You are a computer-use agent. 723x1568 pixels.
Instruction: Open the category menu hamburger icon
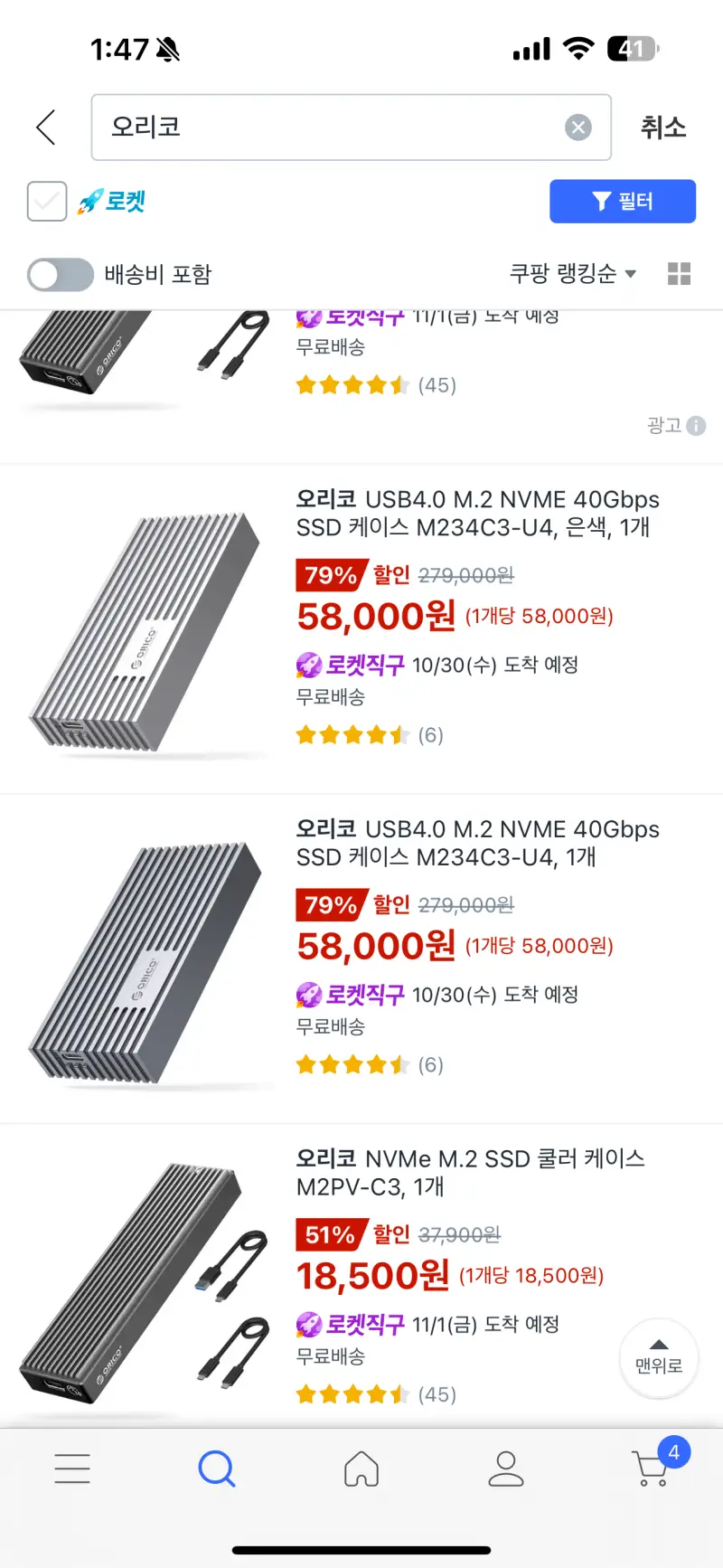click(x=72, y=1469)
